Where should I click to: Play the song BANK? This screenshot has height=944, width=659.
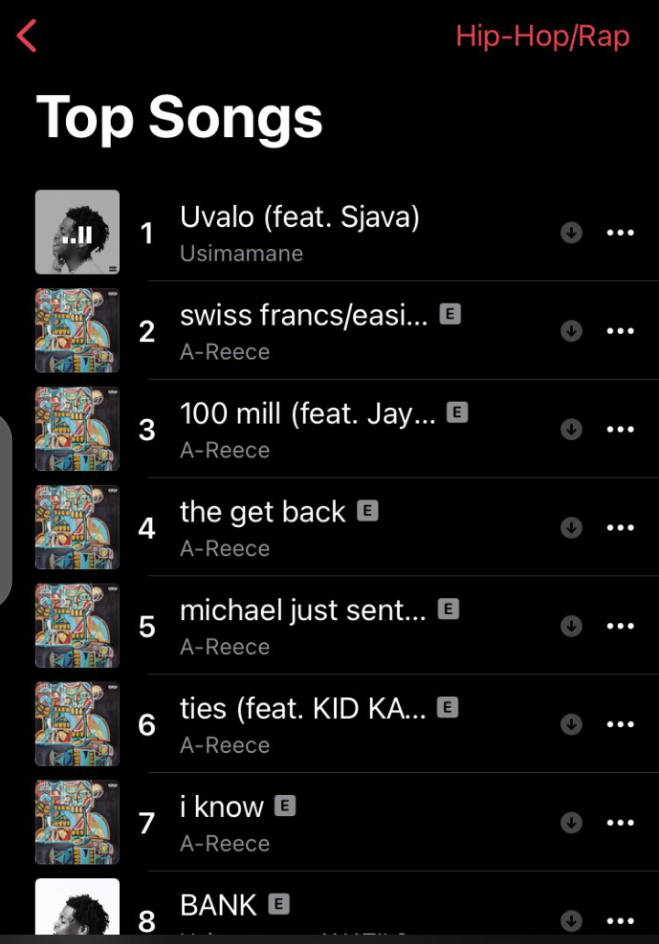coord(218,905)
